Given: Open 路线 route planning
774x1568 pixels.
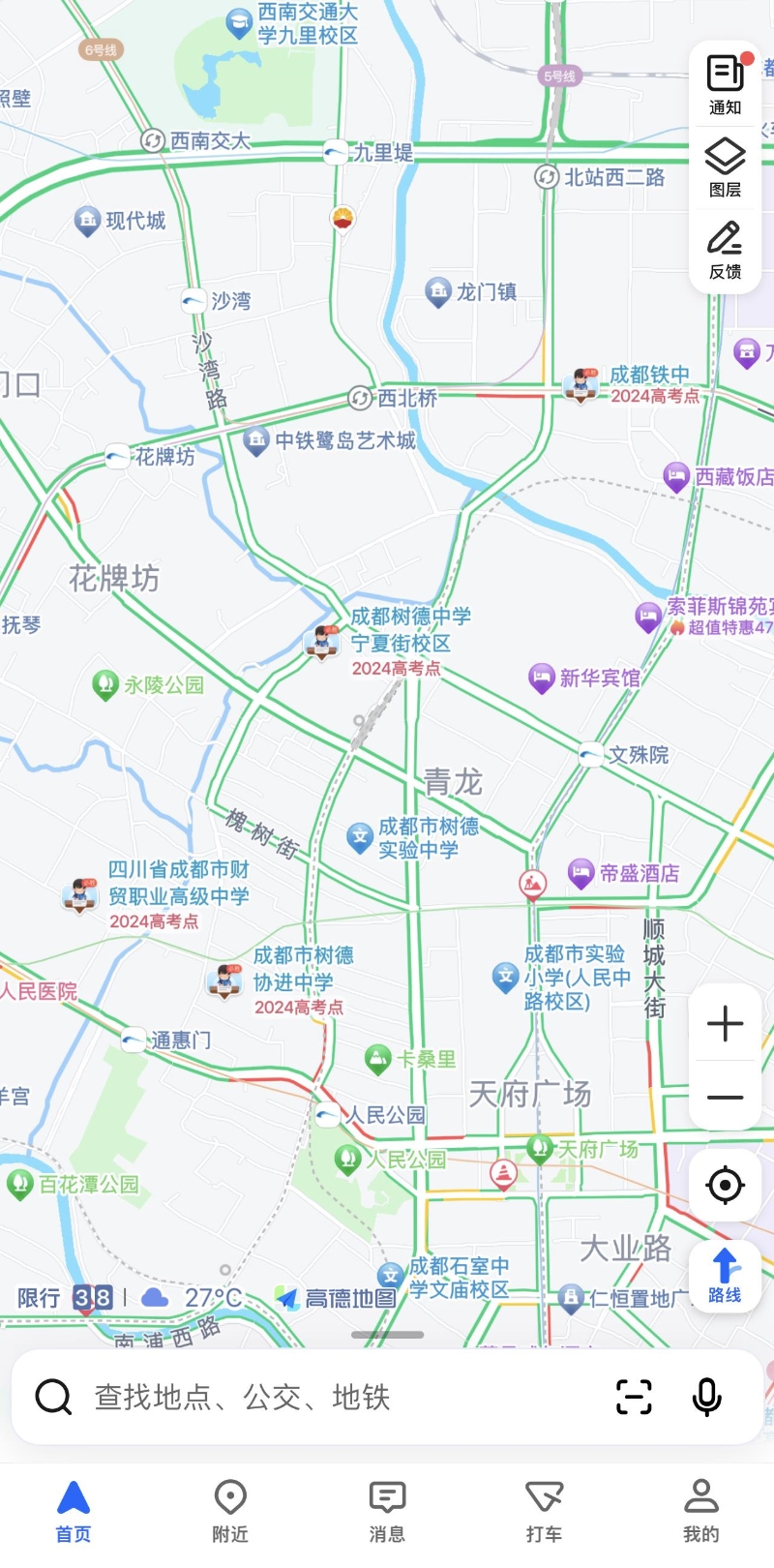Looking at the screenshot, I should pyautogui.click(x=725, y=1275).
